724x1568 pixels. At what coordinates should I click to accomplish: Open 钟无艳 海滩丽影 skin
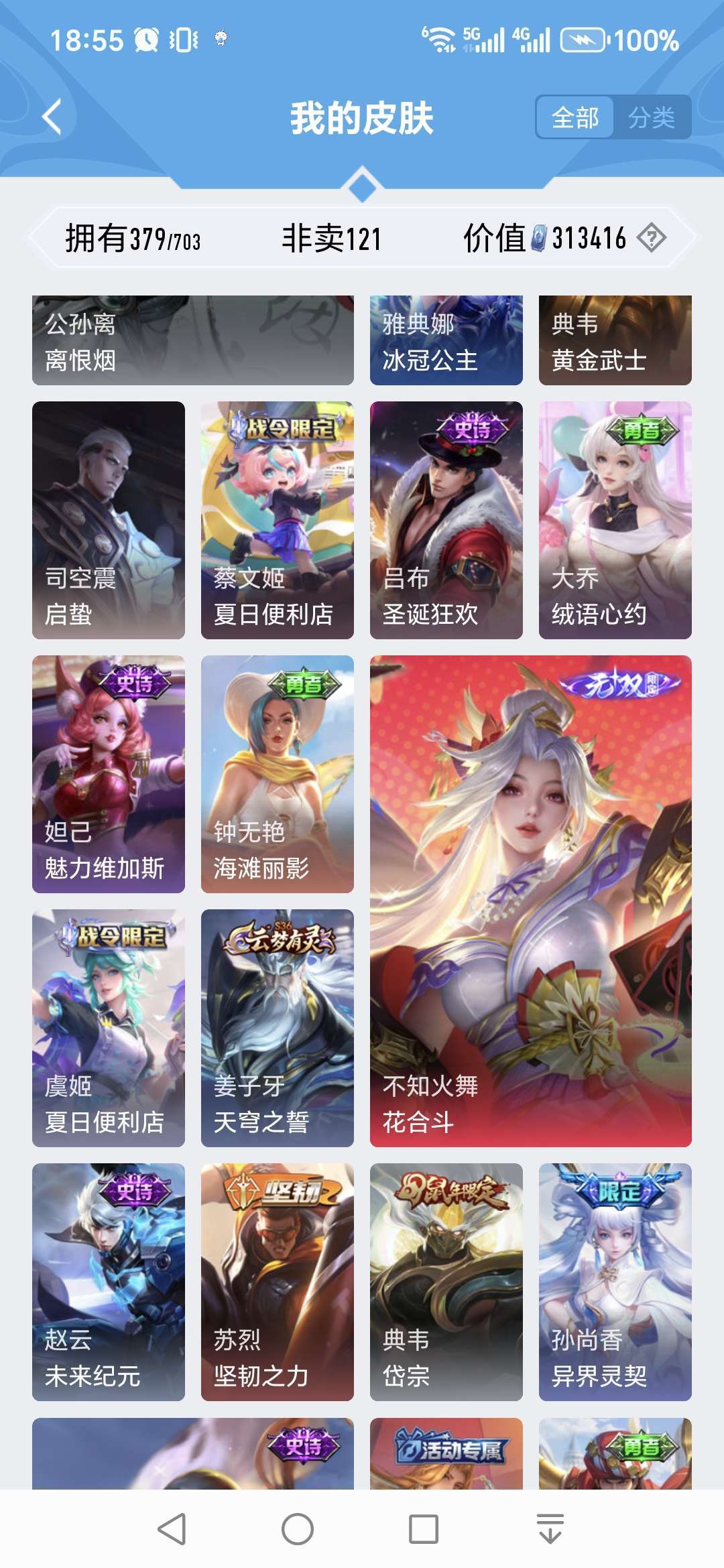click(277, 773)
